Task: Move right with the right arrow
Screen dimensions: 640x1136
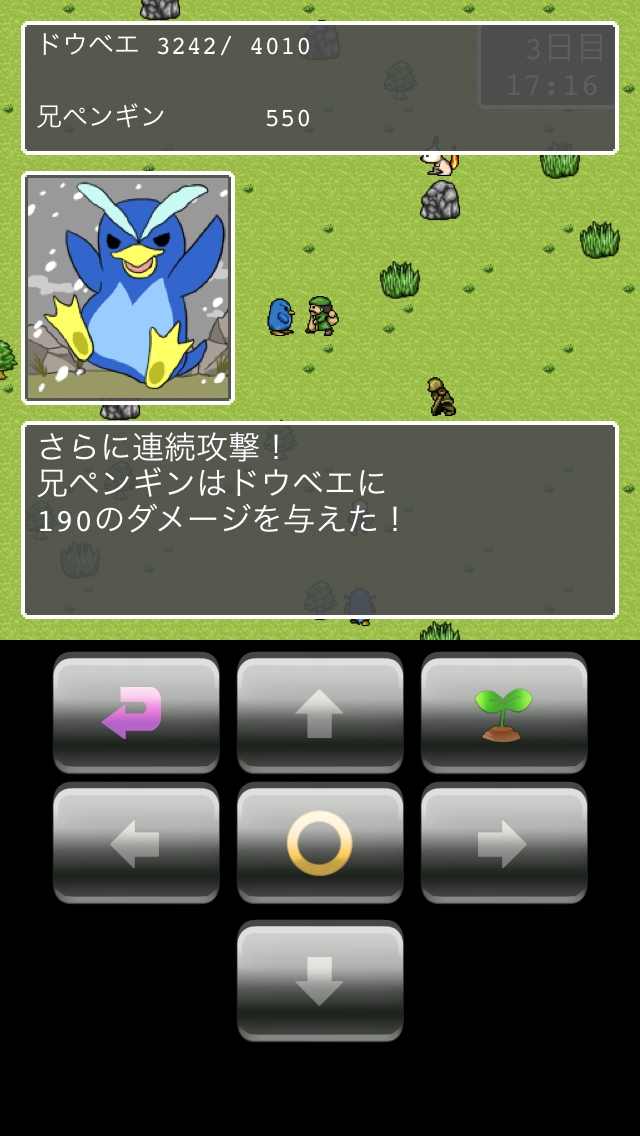Action: point(504,843)
